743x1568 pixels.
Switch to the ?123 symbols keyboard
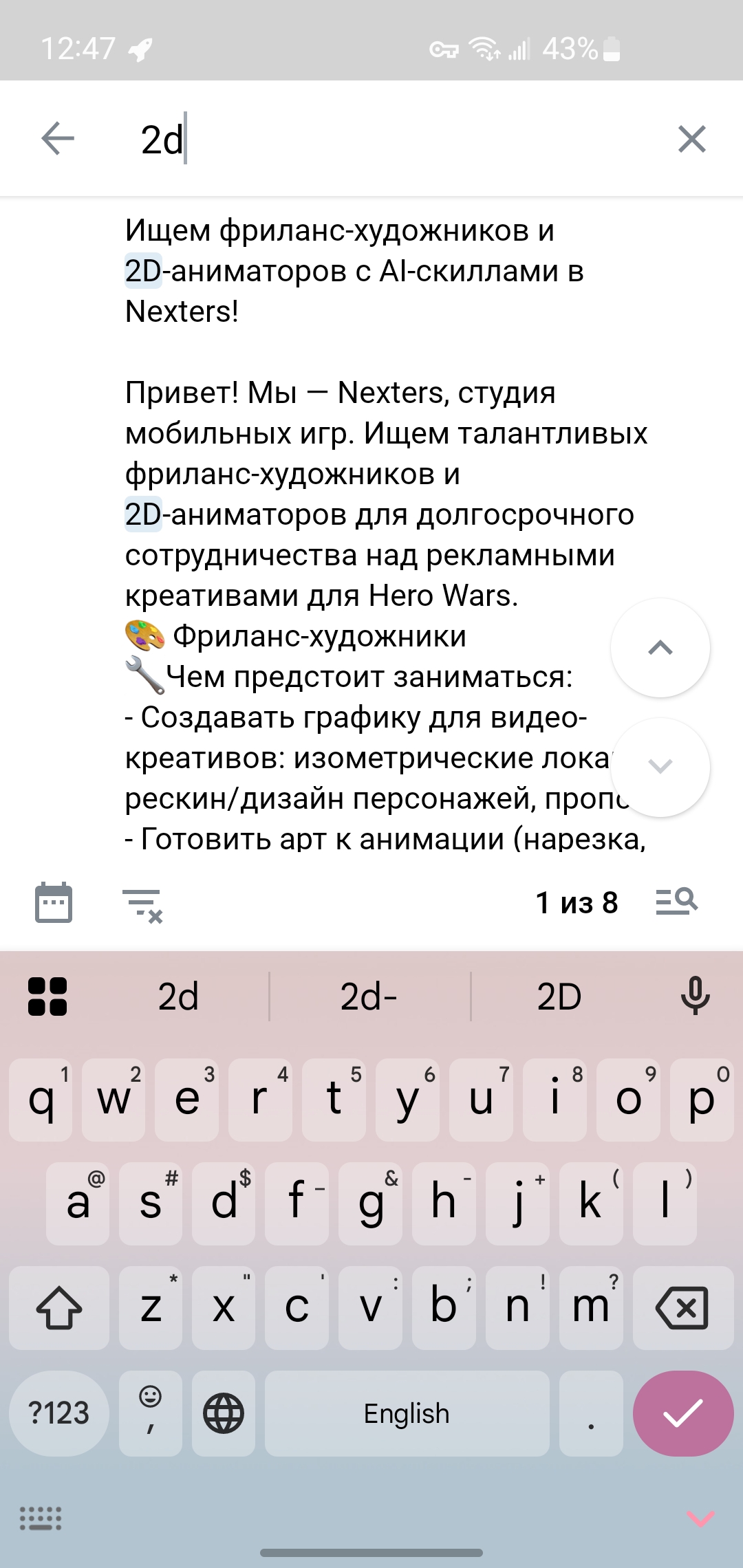(59, 1413)
